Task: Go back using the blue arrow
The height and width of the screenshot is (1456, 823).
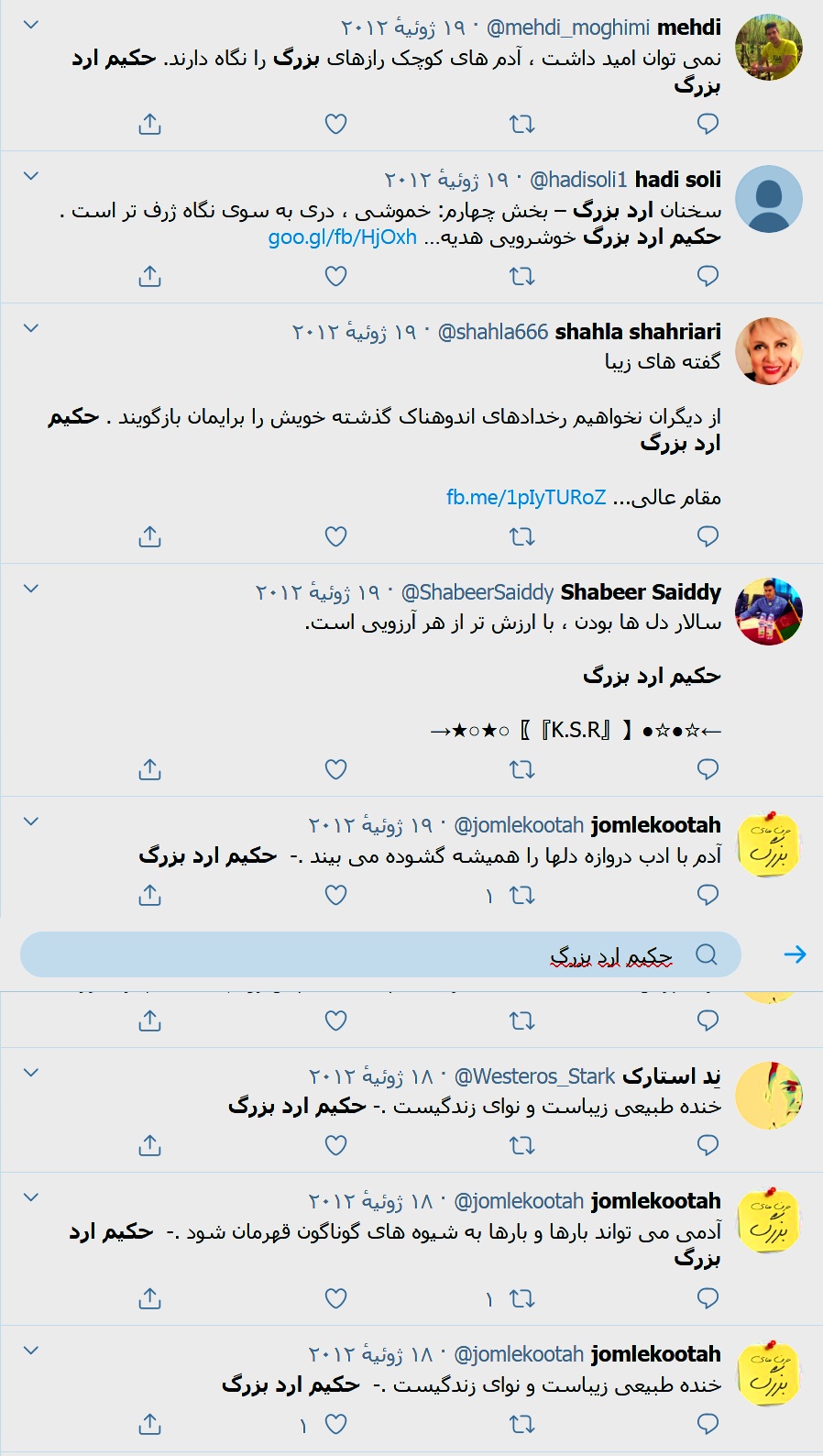Action: click(x=795, y=954)
